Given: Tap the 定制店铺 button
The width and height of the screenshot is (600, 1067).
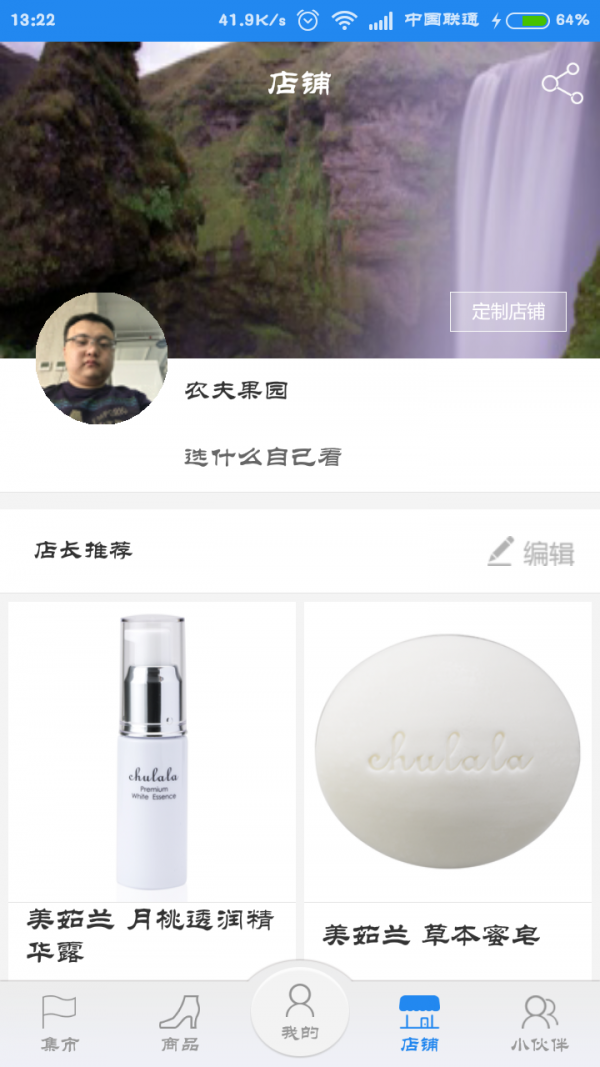Looking at the screenshot, I should [508, 311].
